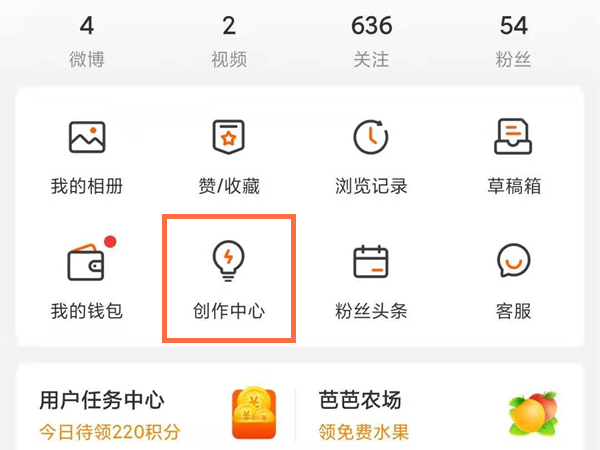
Task: Open 草稿箱 drafts box
Action: tap(513, 156)
